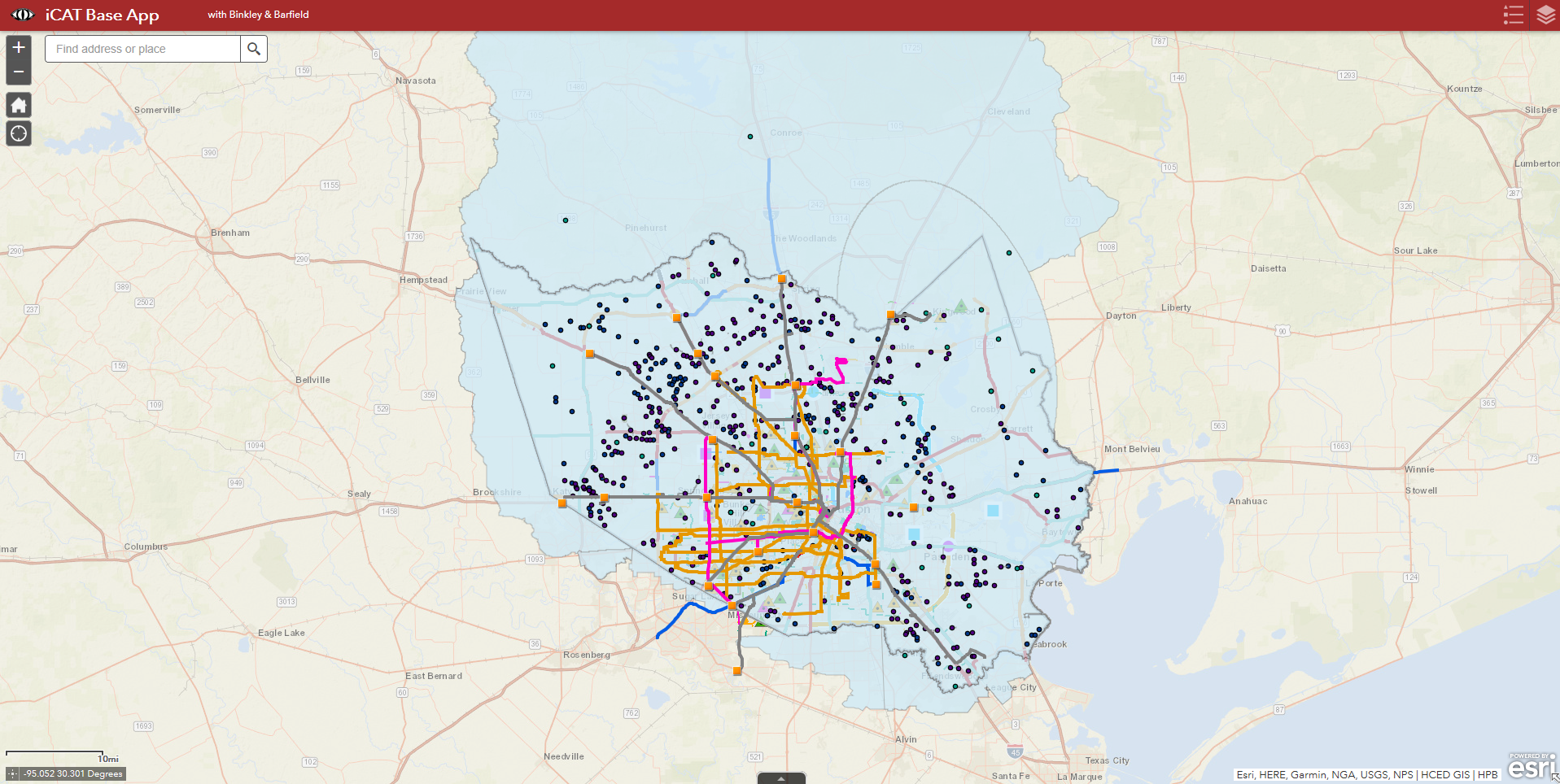Focus the Find address or place field
The image size is (1560, 784).
coord(142,49)
